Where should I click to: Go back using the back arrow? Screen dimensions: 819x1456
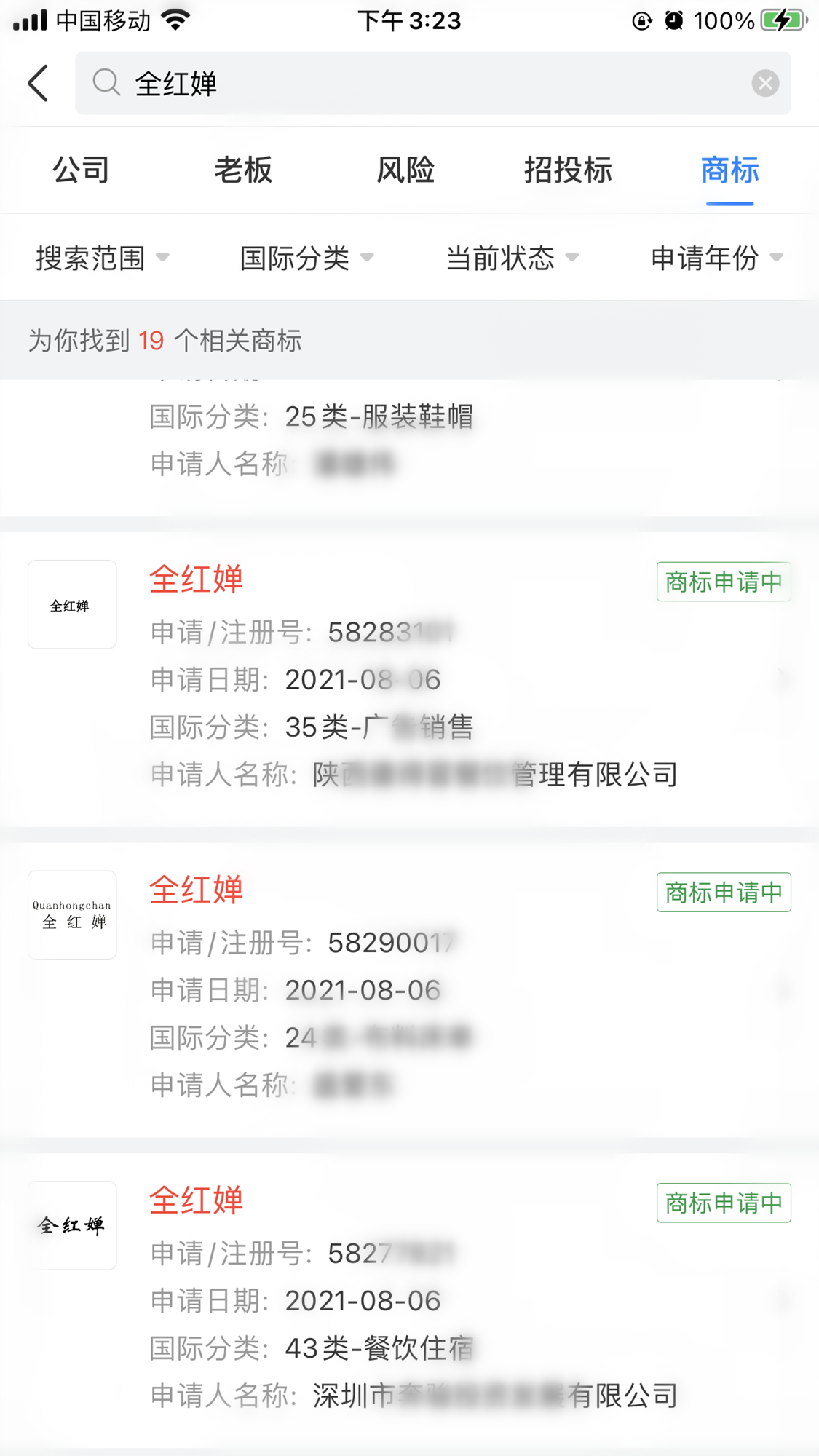pos(39,83)
